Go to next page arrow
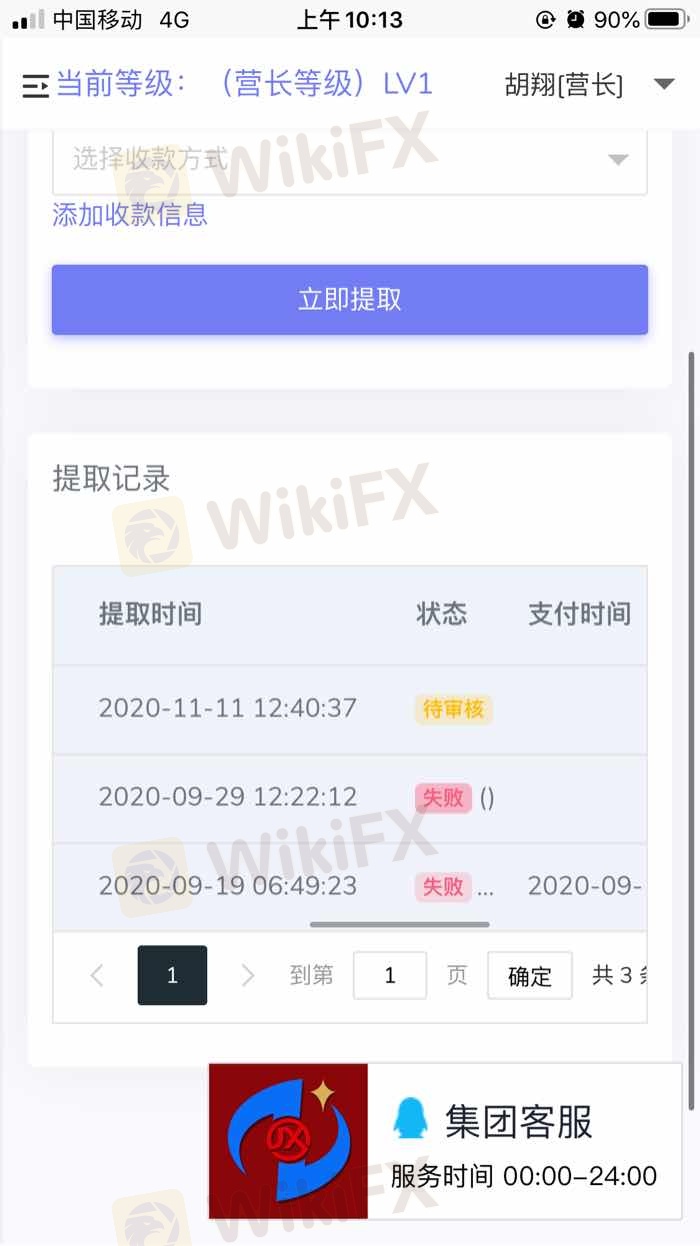The height and width of the screenshot is (1246, 700). click(248, 975)
